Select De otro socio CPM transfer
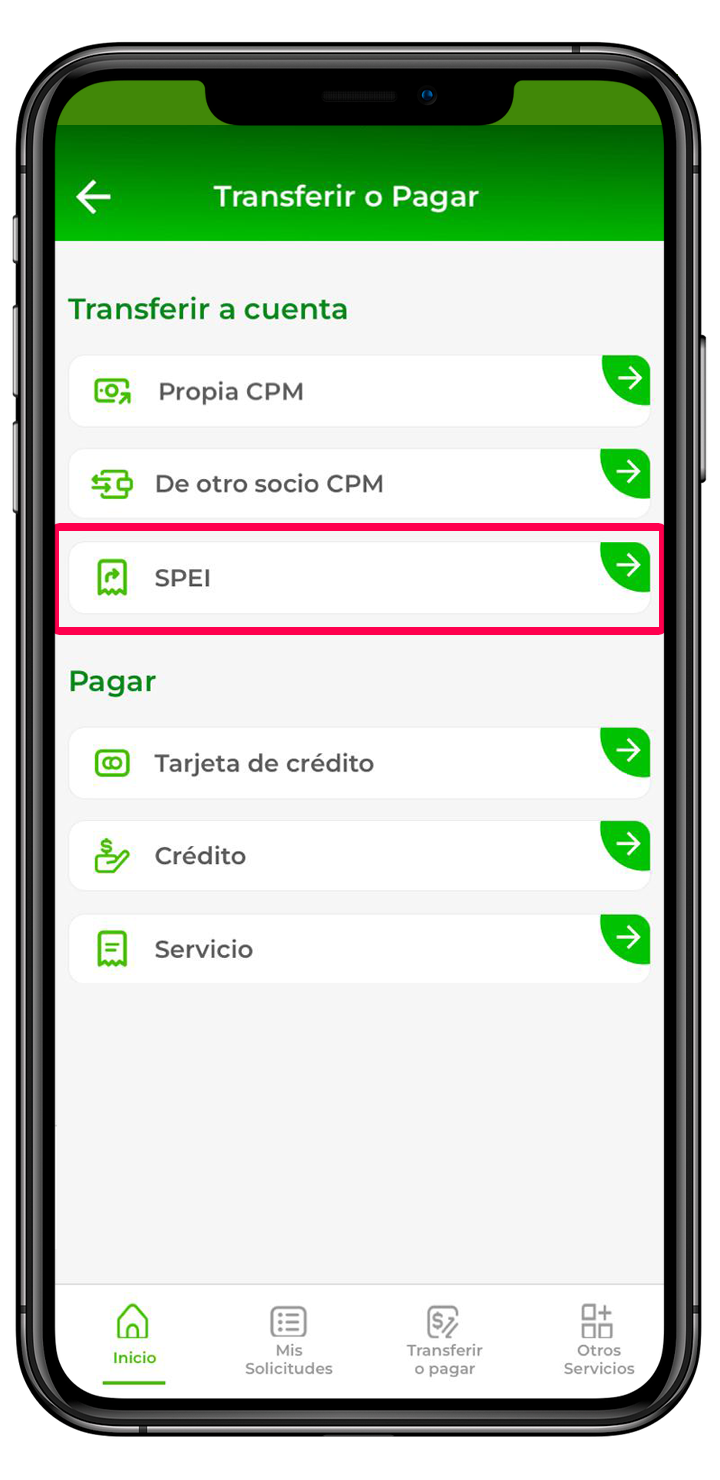 359,484
